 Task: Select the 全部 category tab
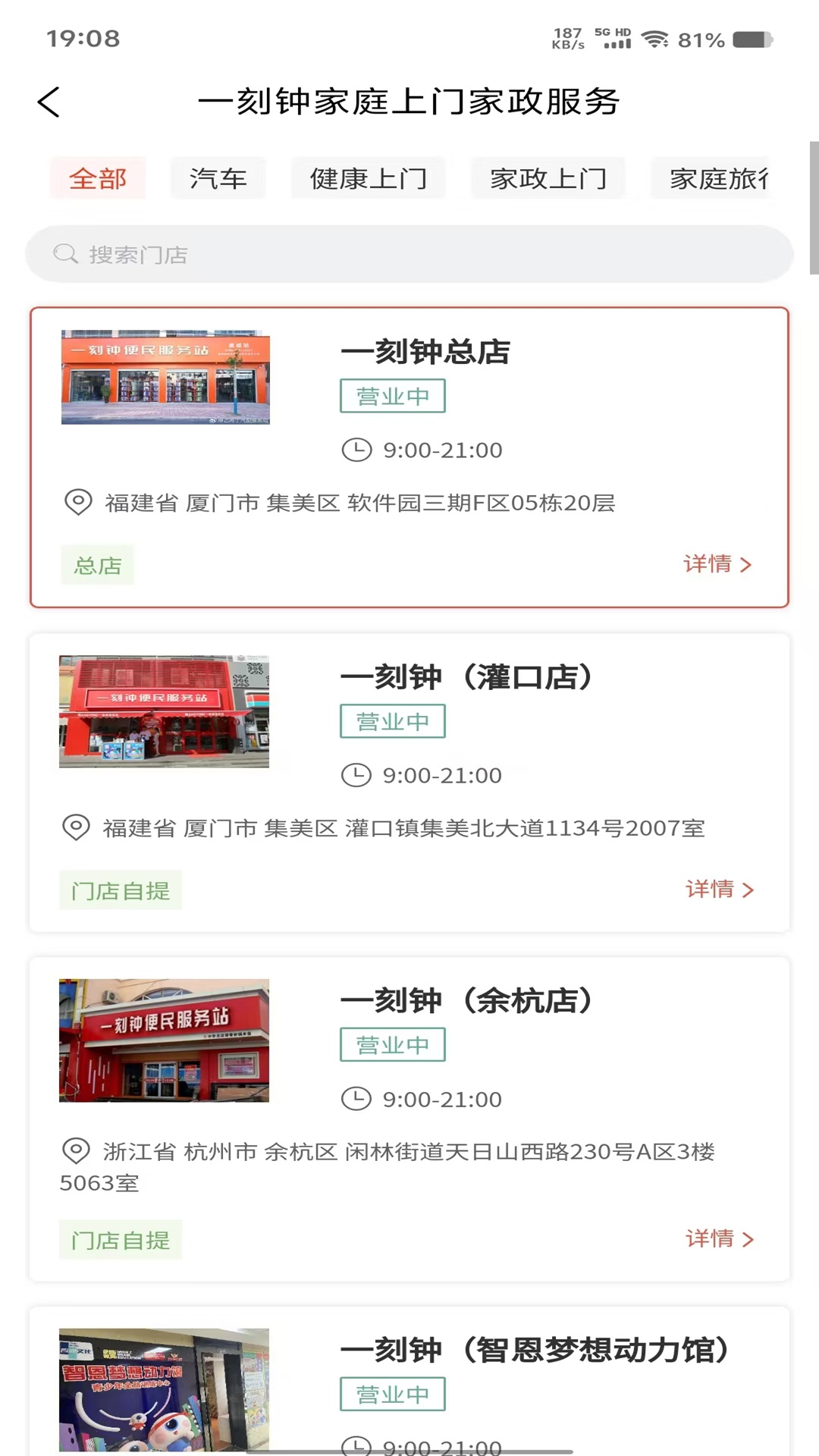[98, 179]
